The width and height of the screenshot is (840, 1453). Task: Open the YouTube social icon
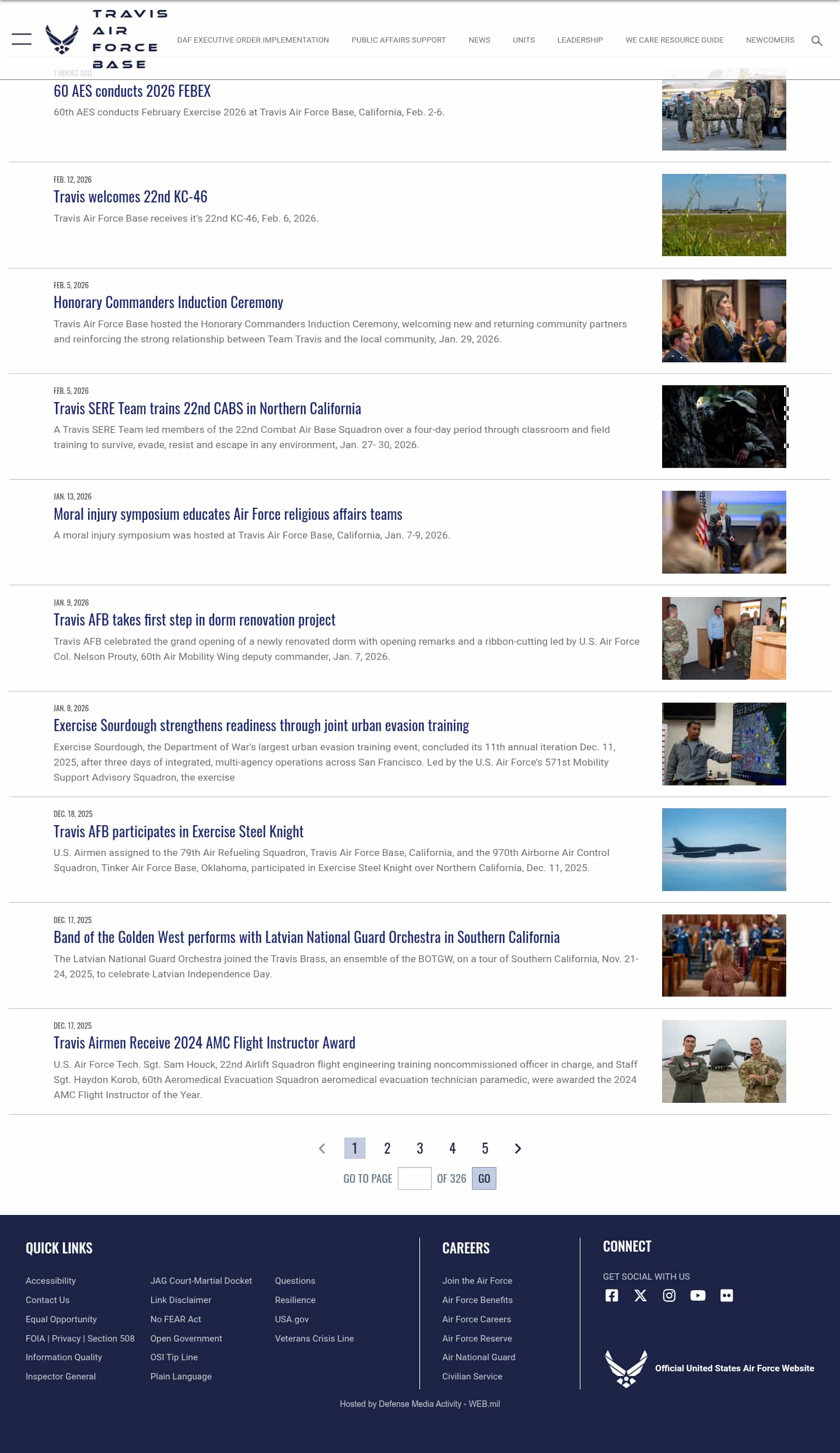click(x=698, y=1295)
